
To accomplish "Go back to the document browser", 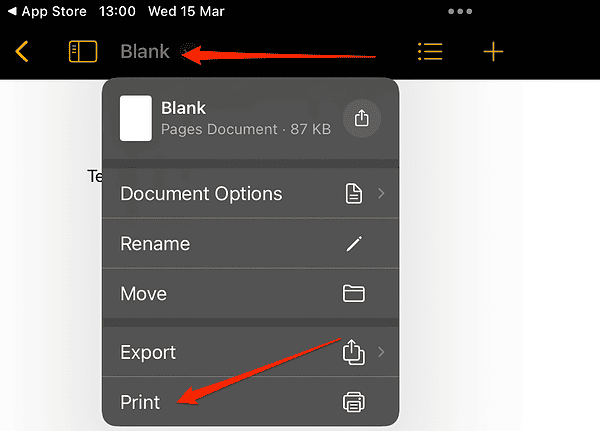I will pyautogui.click(x=22, y=51).
